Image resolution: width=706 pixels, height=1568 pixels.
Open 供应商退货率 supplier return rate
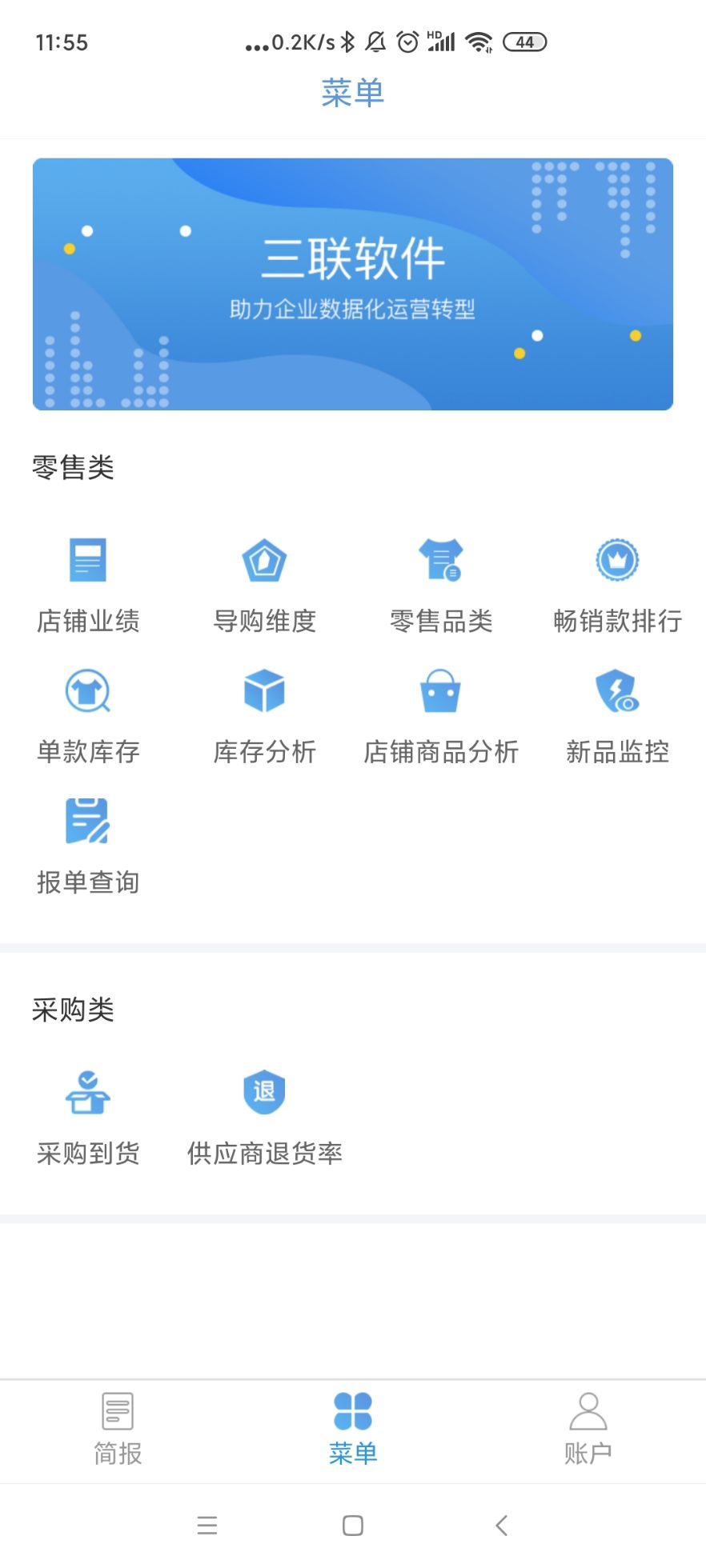click(264, 1117)
